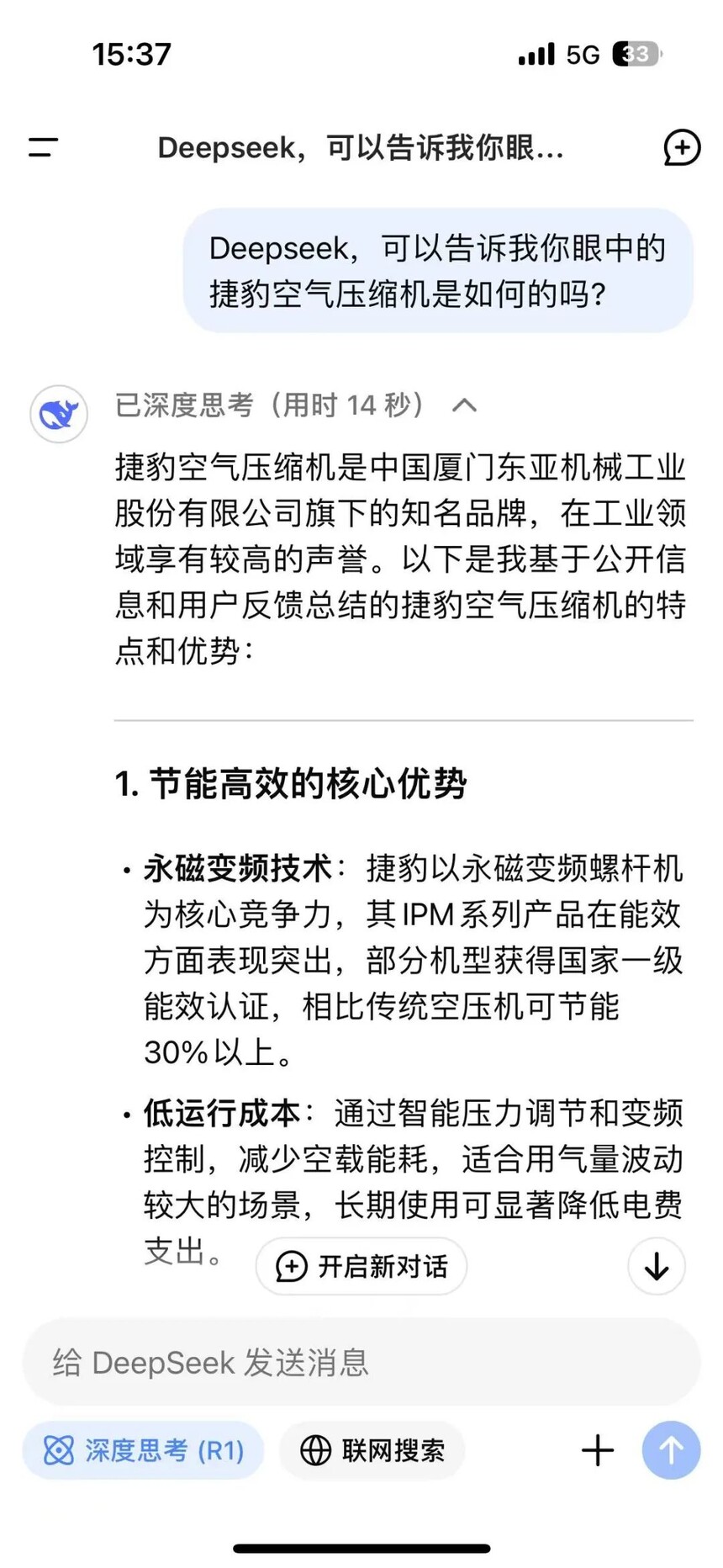Open the plus attachment button
The width and height of the screenshot is (723, 1568).
coord(598,1450)
